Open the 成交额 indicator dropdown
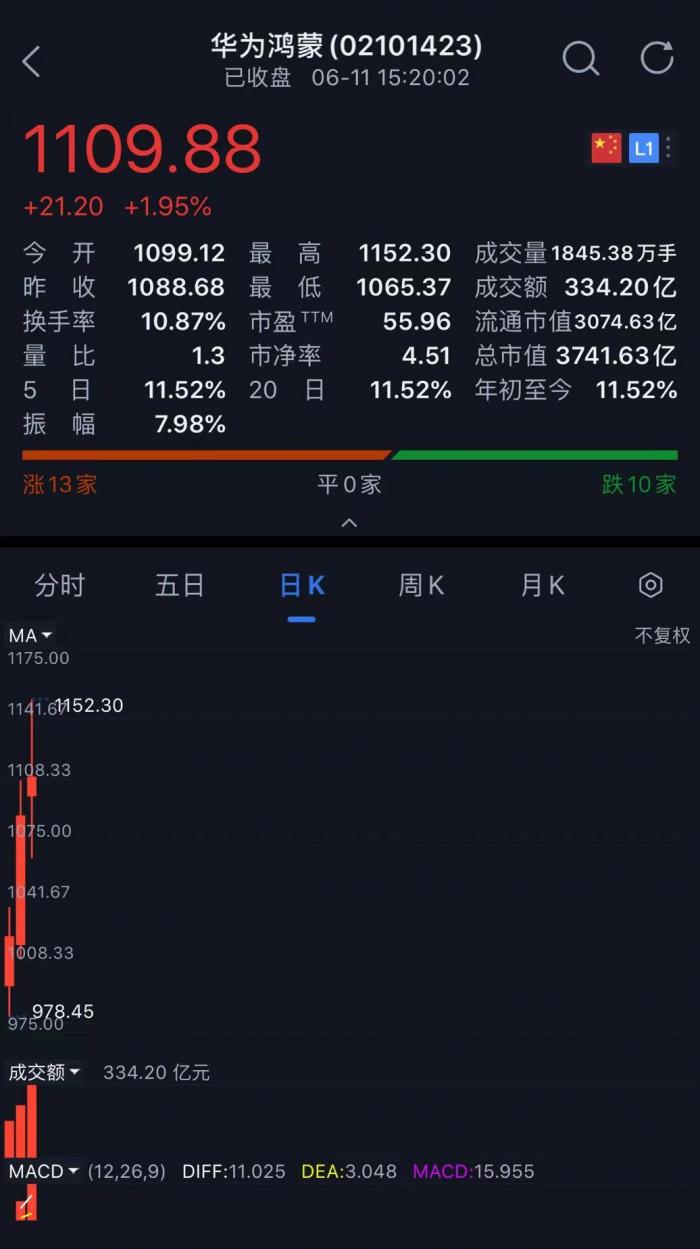Image resolution: width=700 pixels, height=1249 pixels. click(44, 1072)
